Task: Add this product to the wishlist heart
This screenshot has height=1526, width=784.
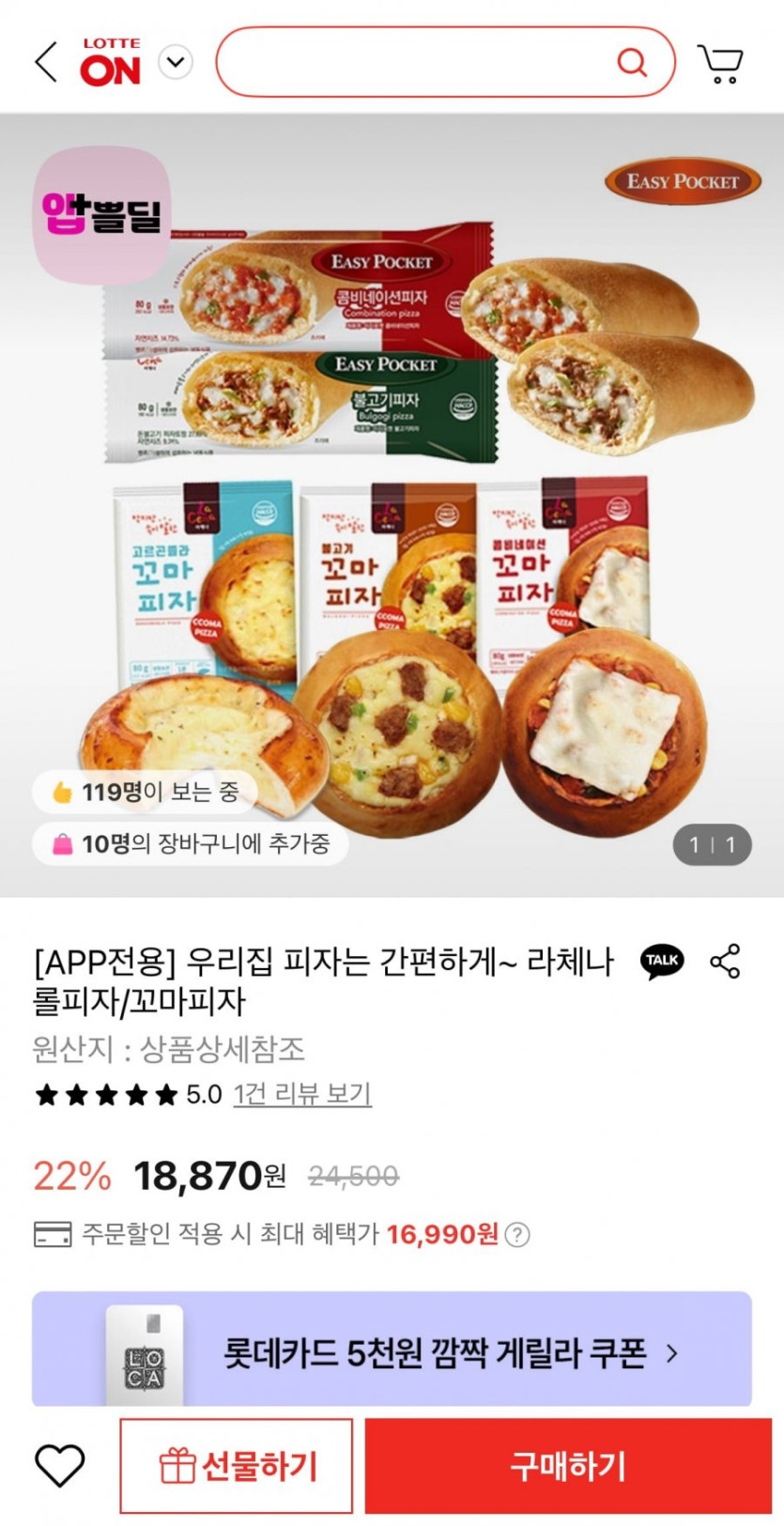Action: click(60, 1465)
